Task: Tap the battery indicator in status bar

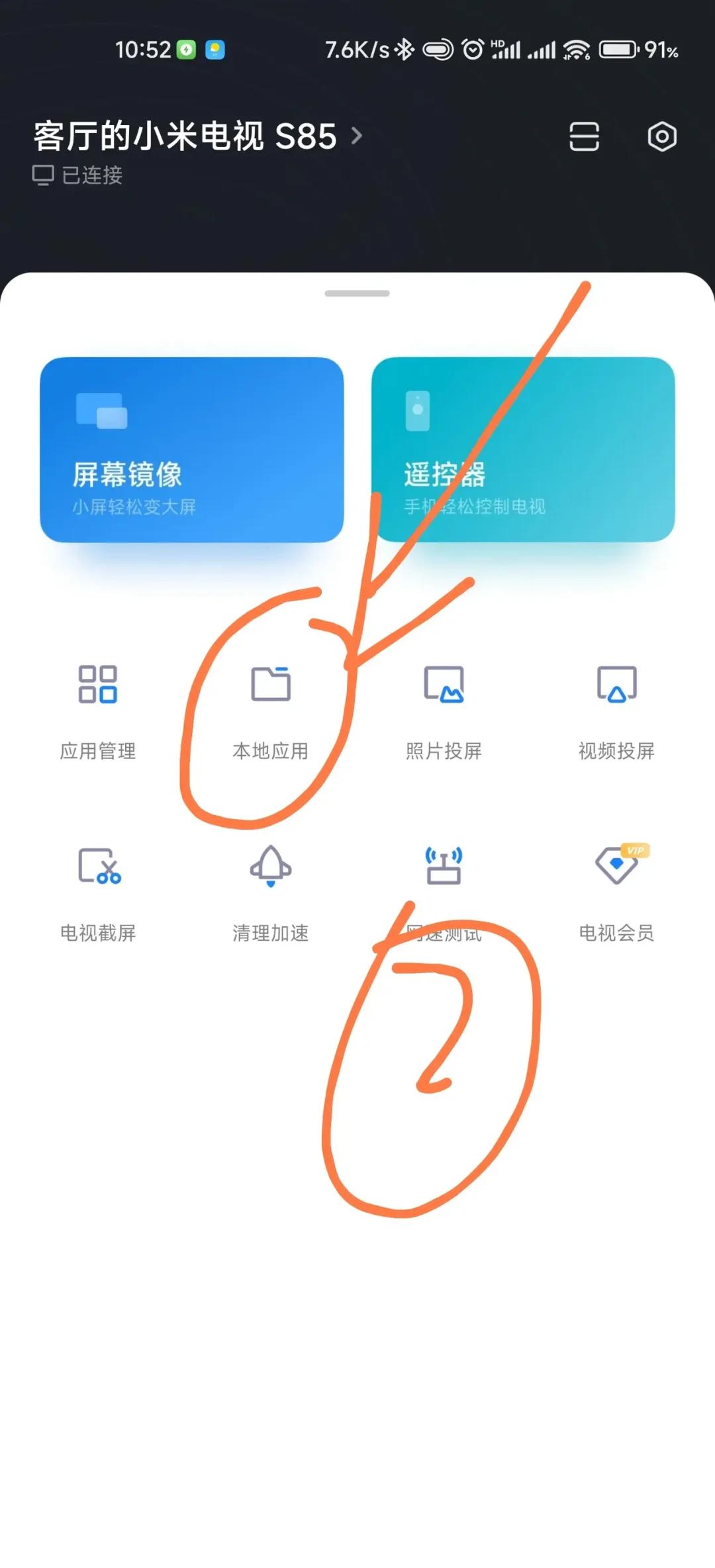Action: coord(620,50)
